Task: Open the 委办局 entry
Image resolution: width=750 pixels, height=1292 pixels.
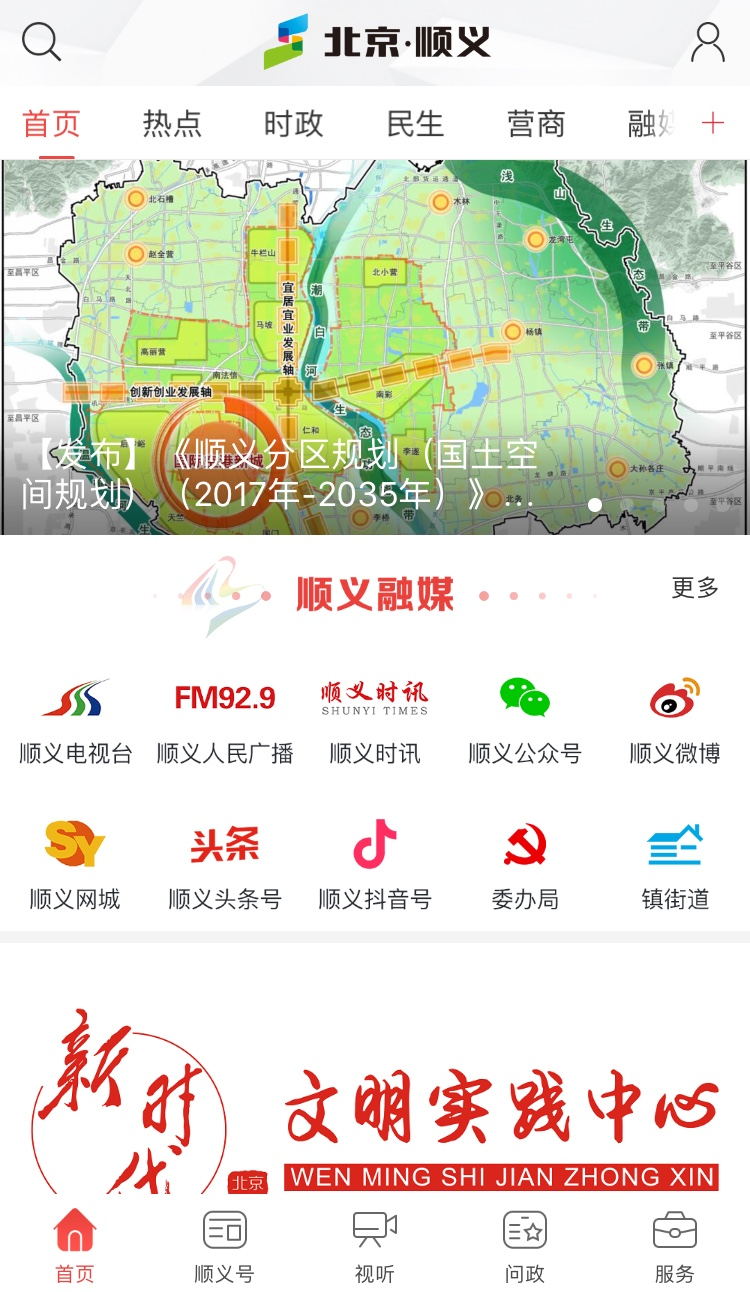Action: point(525,866)
